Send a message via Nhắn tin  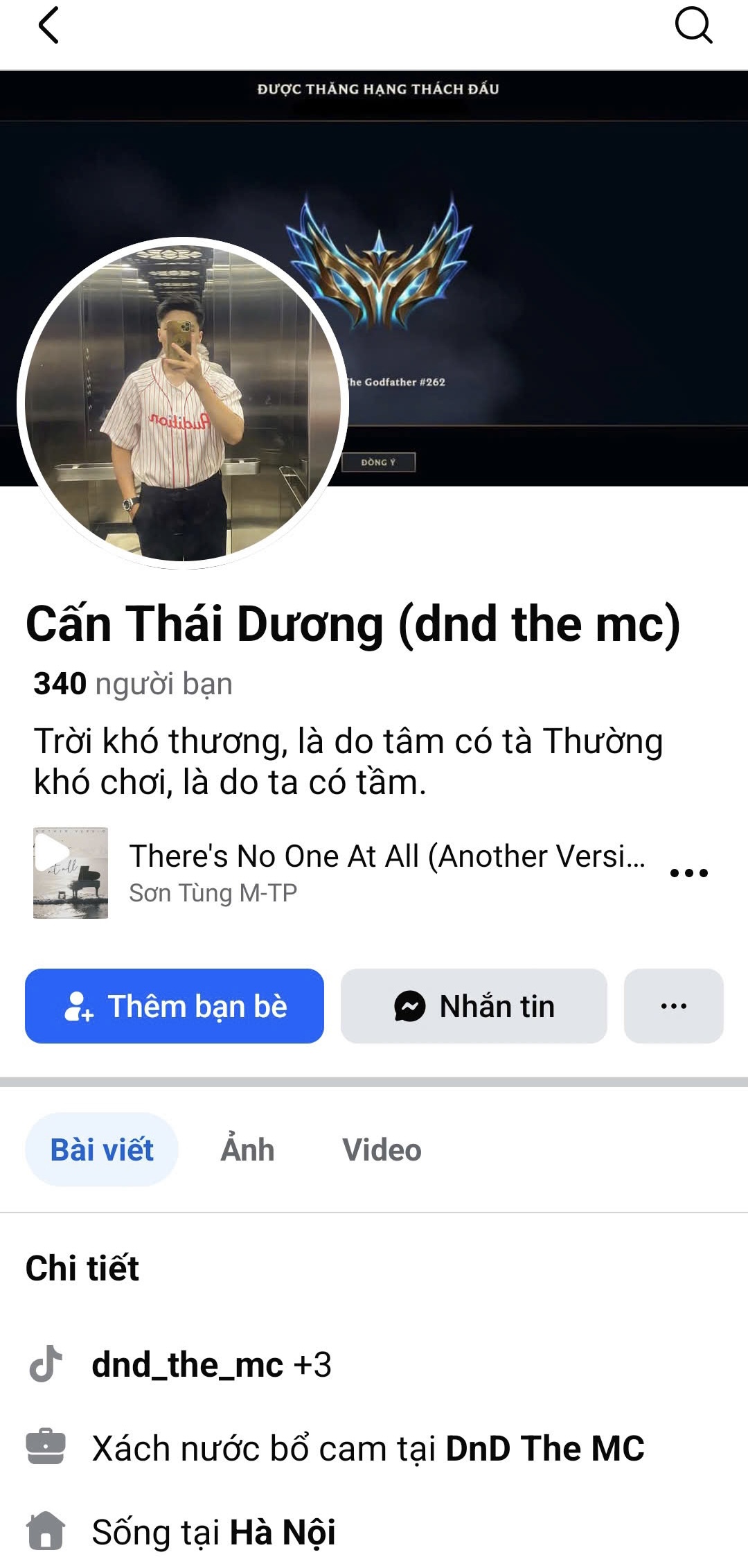(x=474, y=1006)
